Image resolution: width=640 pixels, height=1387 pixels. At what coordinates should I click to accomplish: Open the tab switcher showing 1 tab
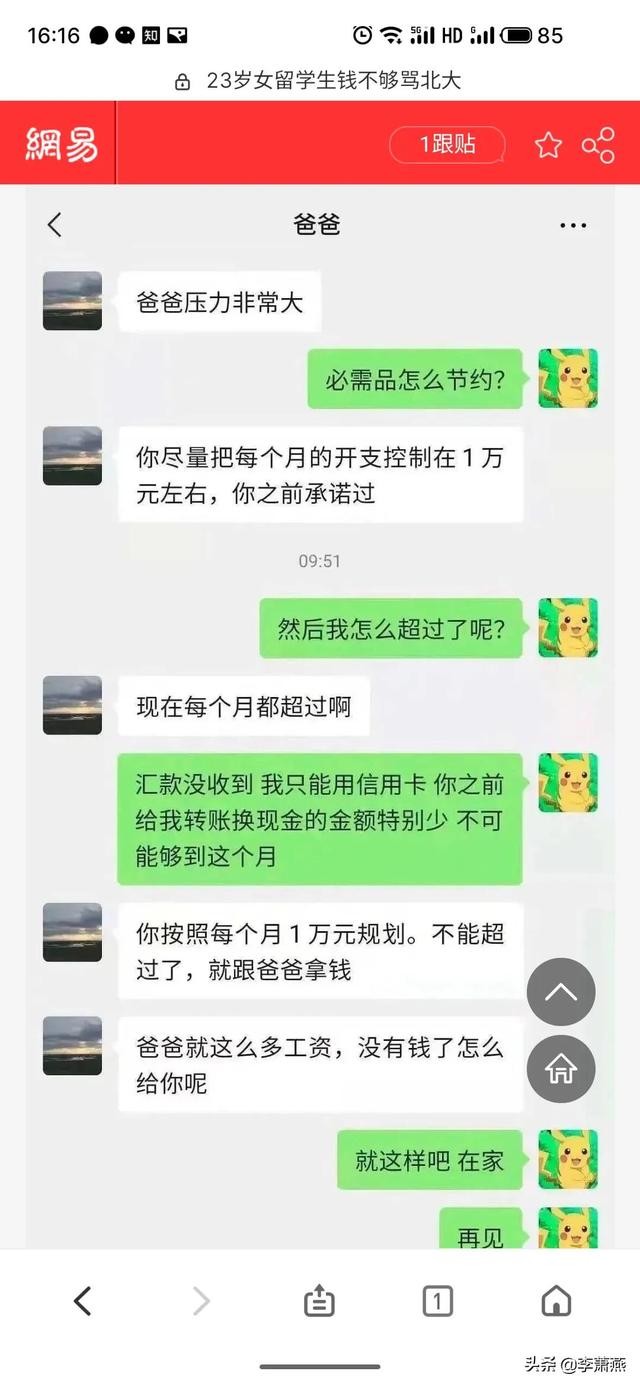[437, 1301]
